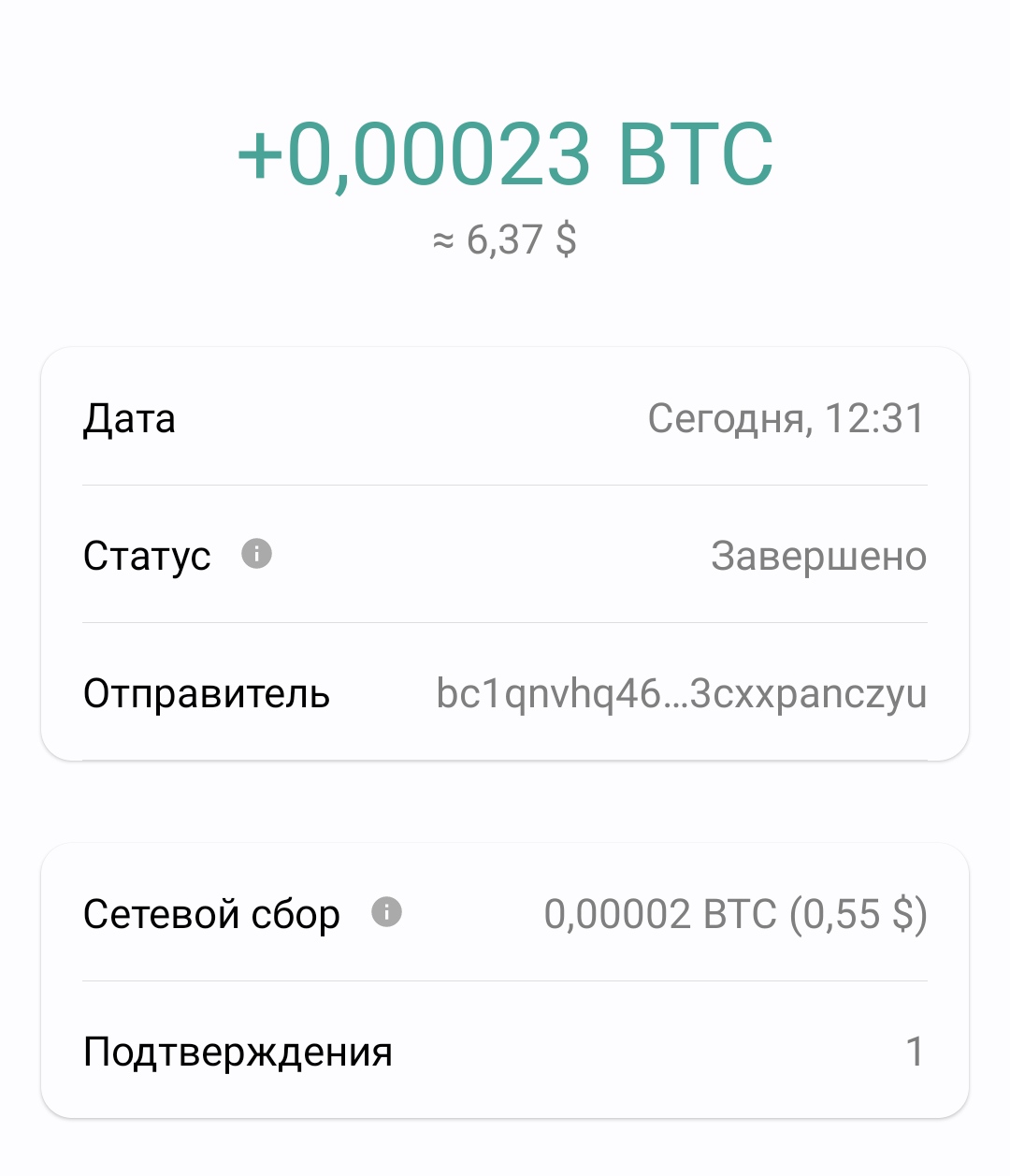Open the info icon next to Статус

(x=256, y=554)
